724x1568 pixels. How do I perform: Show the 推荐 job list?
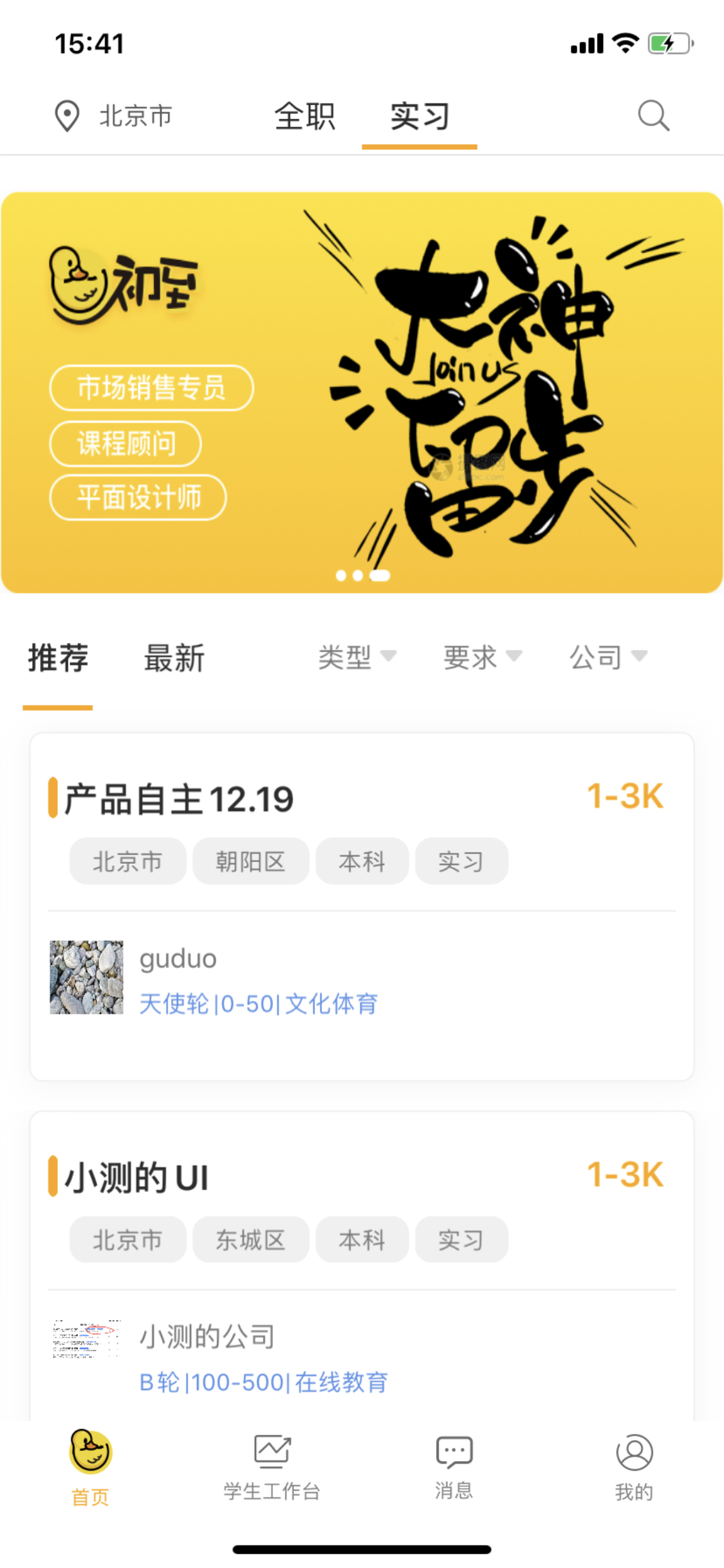[x=58, y=658]
